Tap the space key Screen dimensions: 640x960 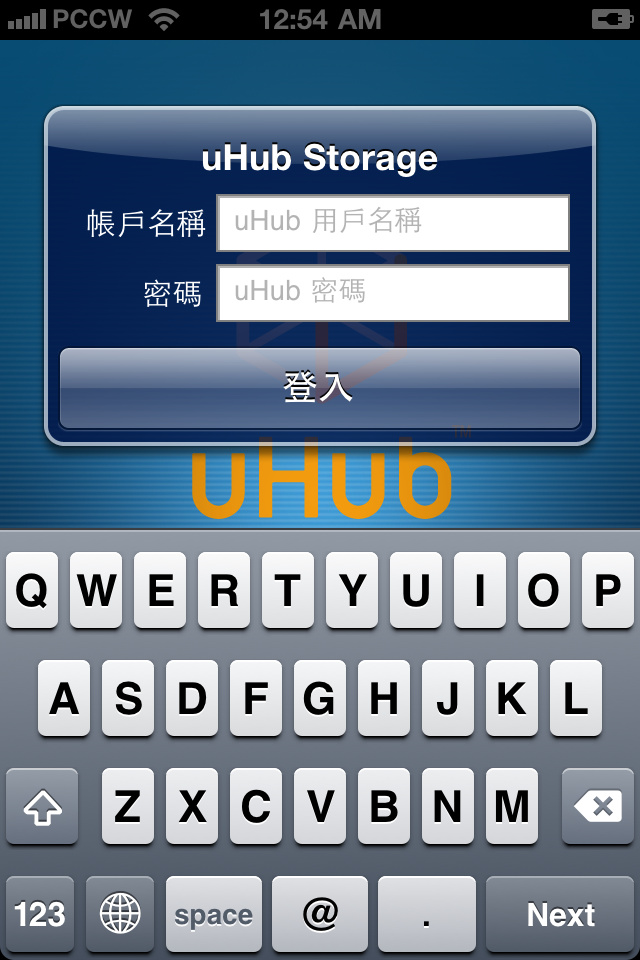pos(213,914)
